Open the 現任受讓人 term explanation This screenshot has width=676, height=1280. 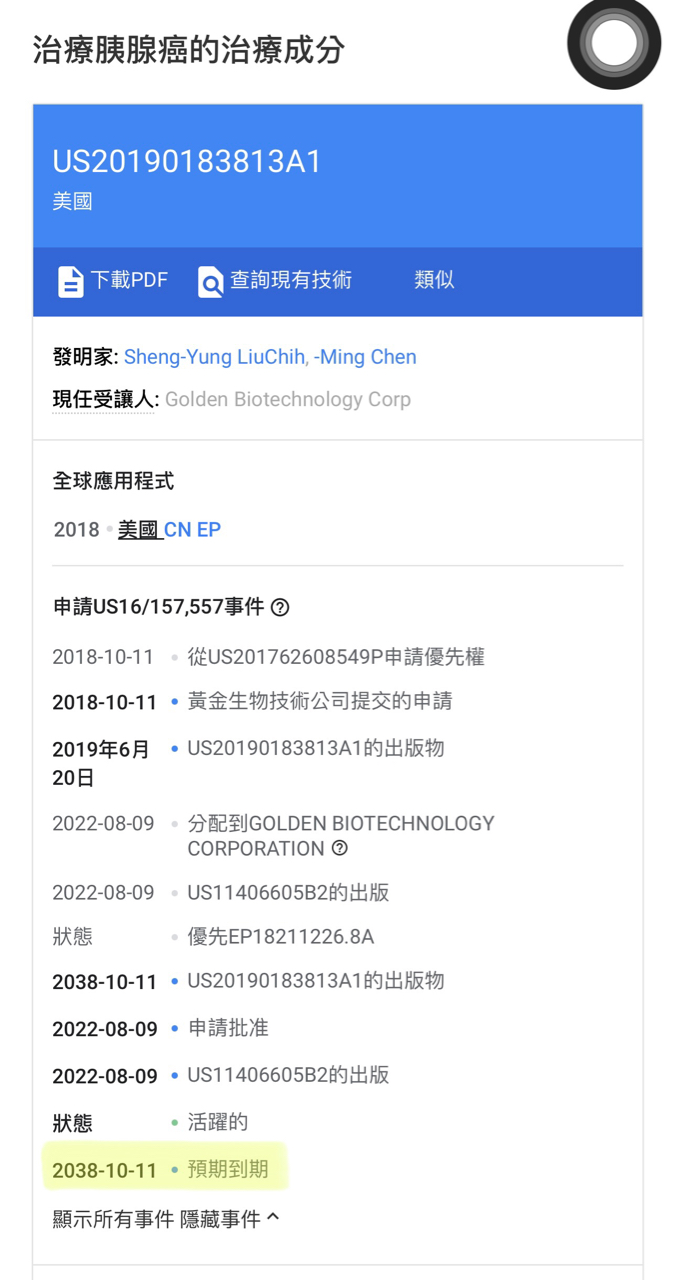click(104, 400)
